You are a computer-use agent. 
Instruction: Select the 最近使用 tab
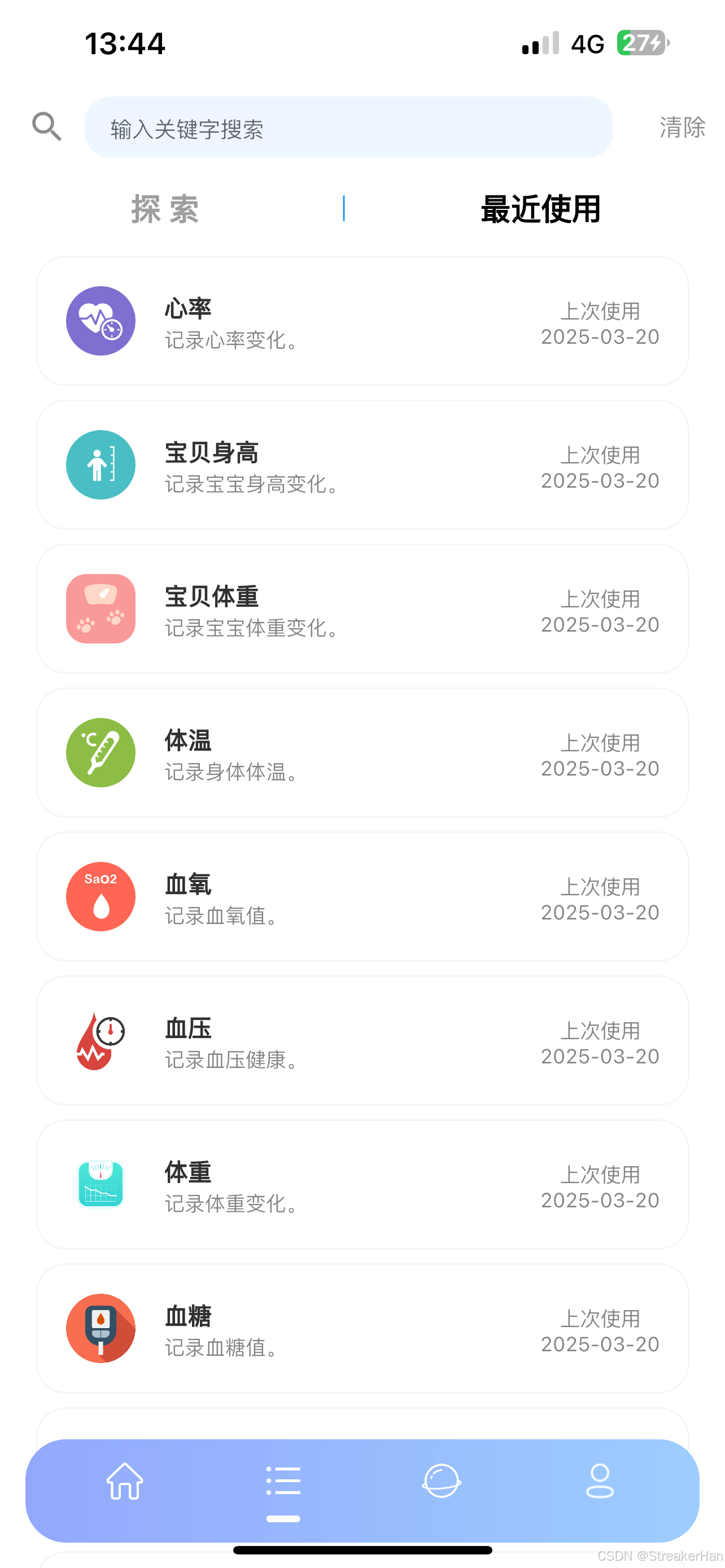540,209
